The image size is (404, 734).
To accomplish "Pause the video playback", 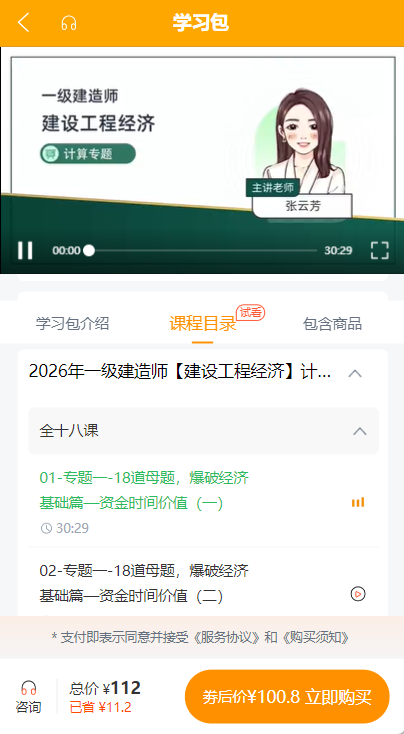I will (25, 250).
